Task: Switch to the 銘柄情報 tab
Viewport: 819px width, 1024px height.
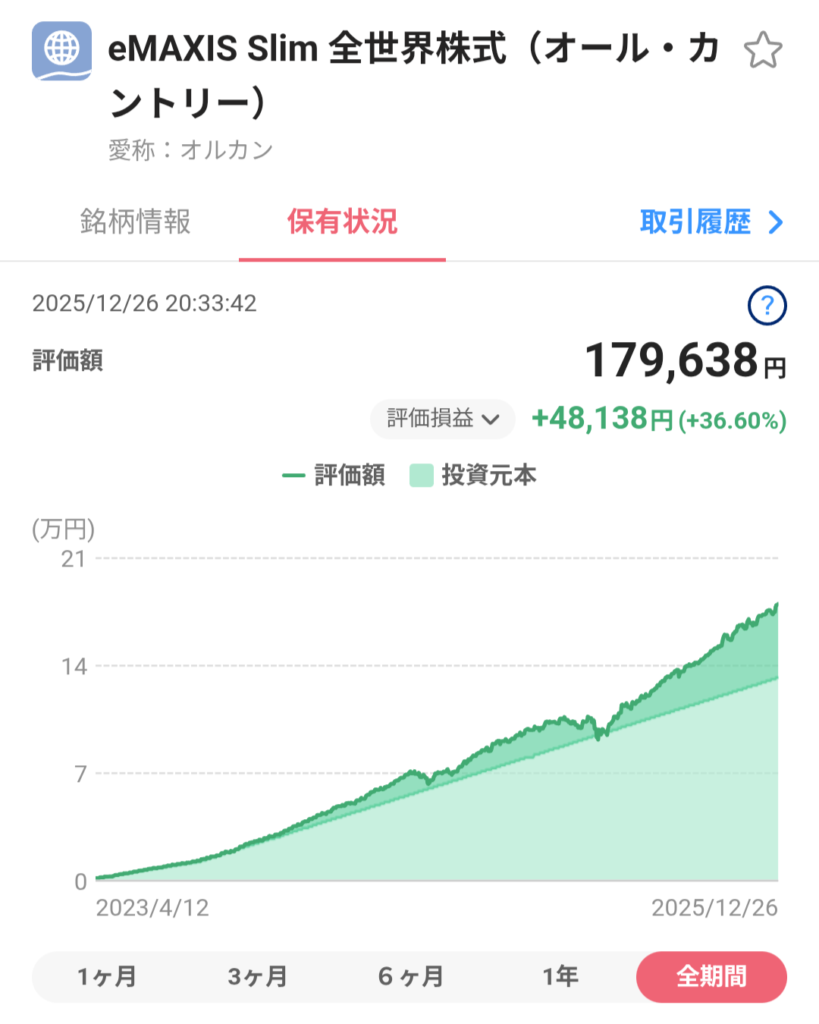Action: pos(135,222)
